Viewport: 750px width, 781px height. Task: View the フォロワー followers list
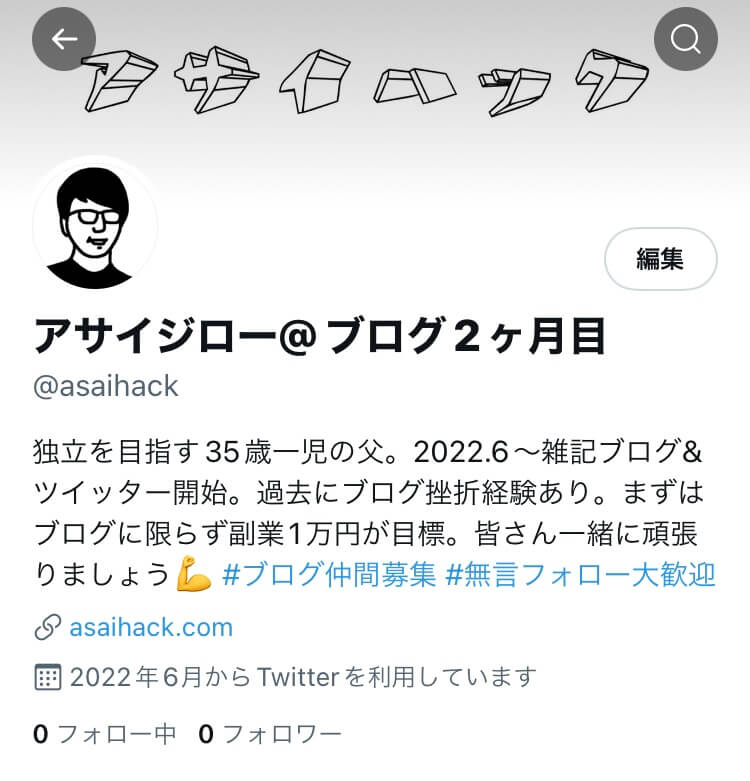pos(270,735)
